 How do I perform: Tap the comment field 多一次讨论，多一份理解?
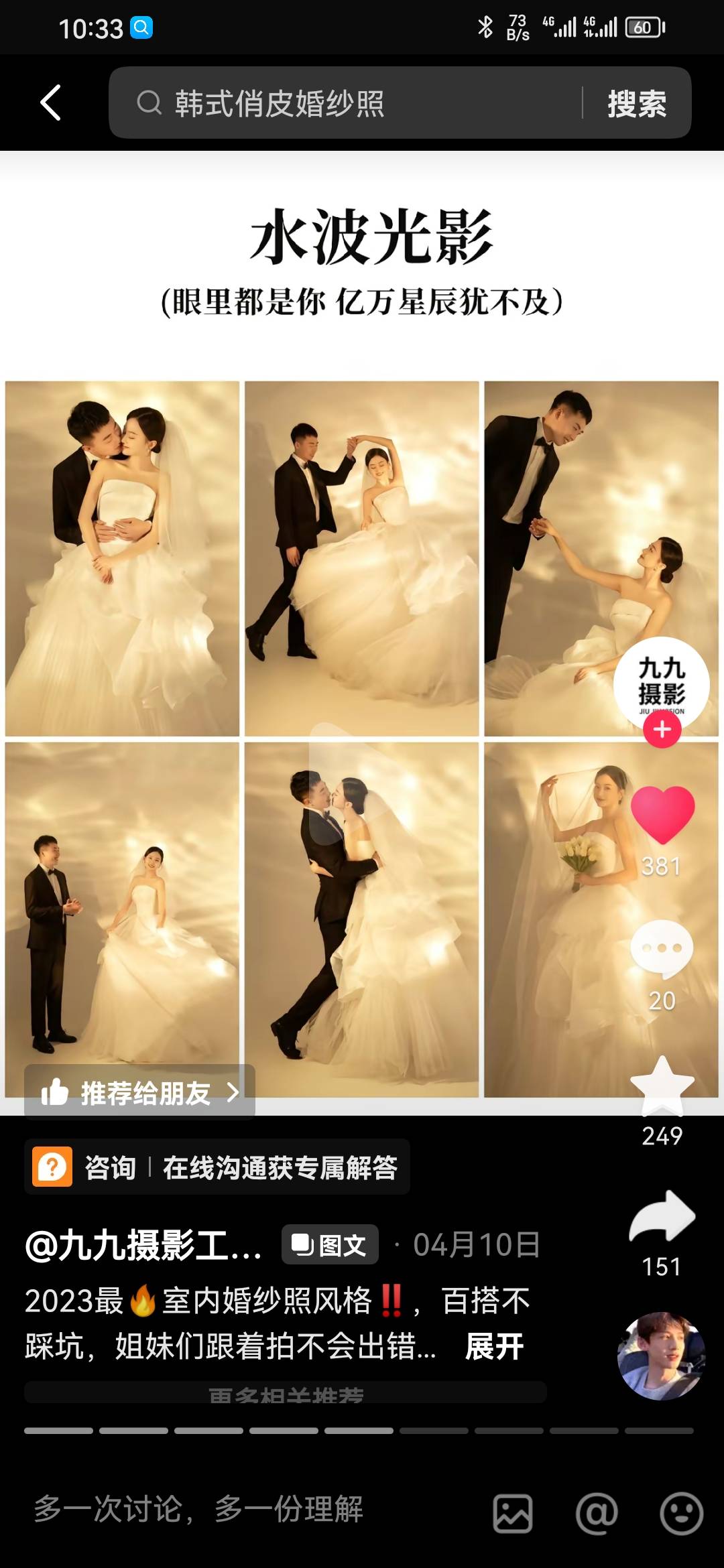pos(199,1510)
